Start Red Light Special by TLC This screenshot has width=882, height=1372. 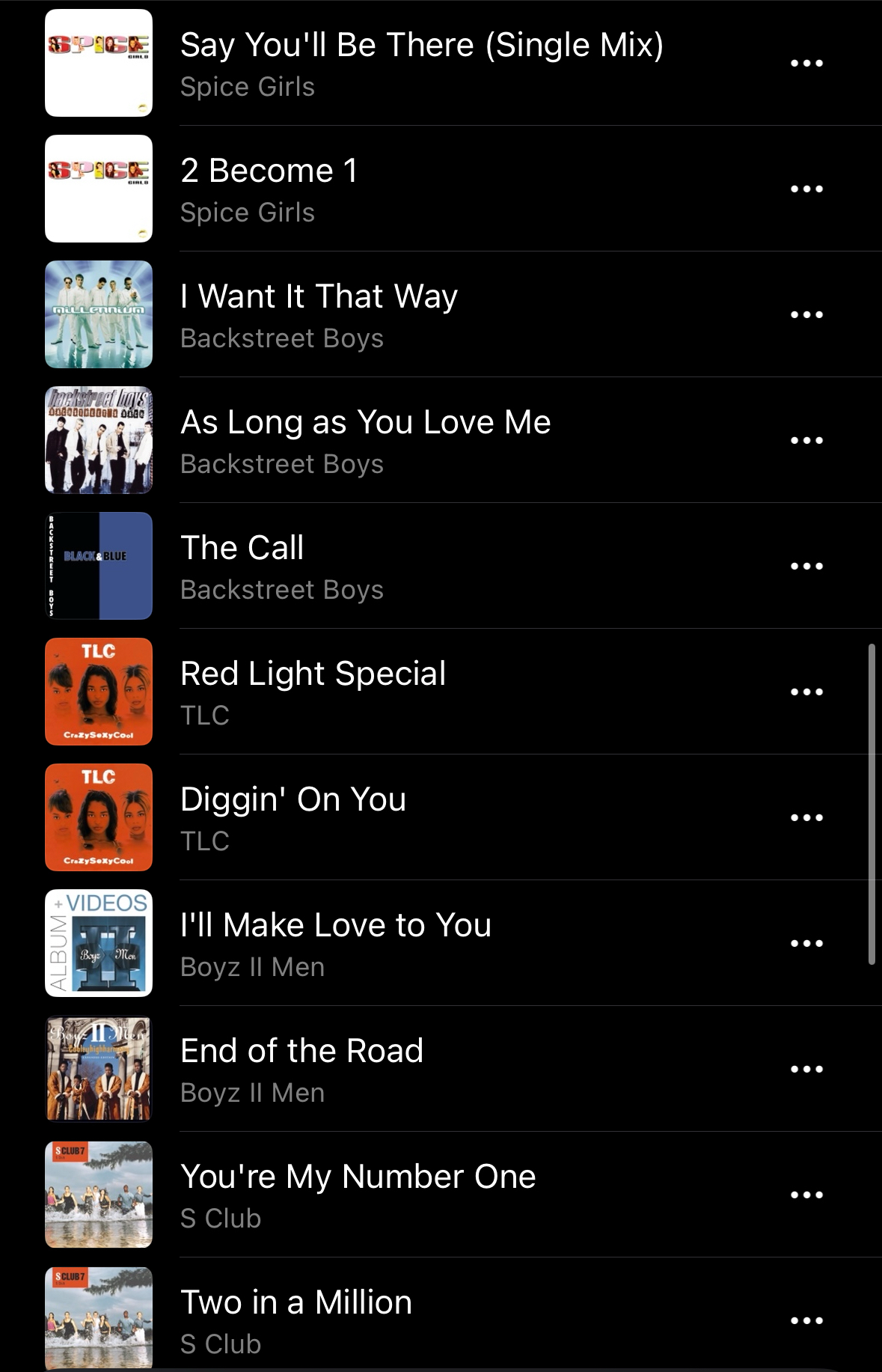(x=313, y=674)
